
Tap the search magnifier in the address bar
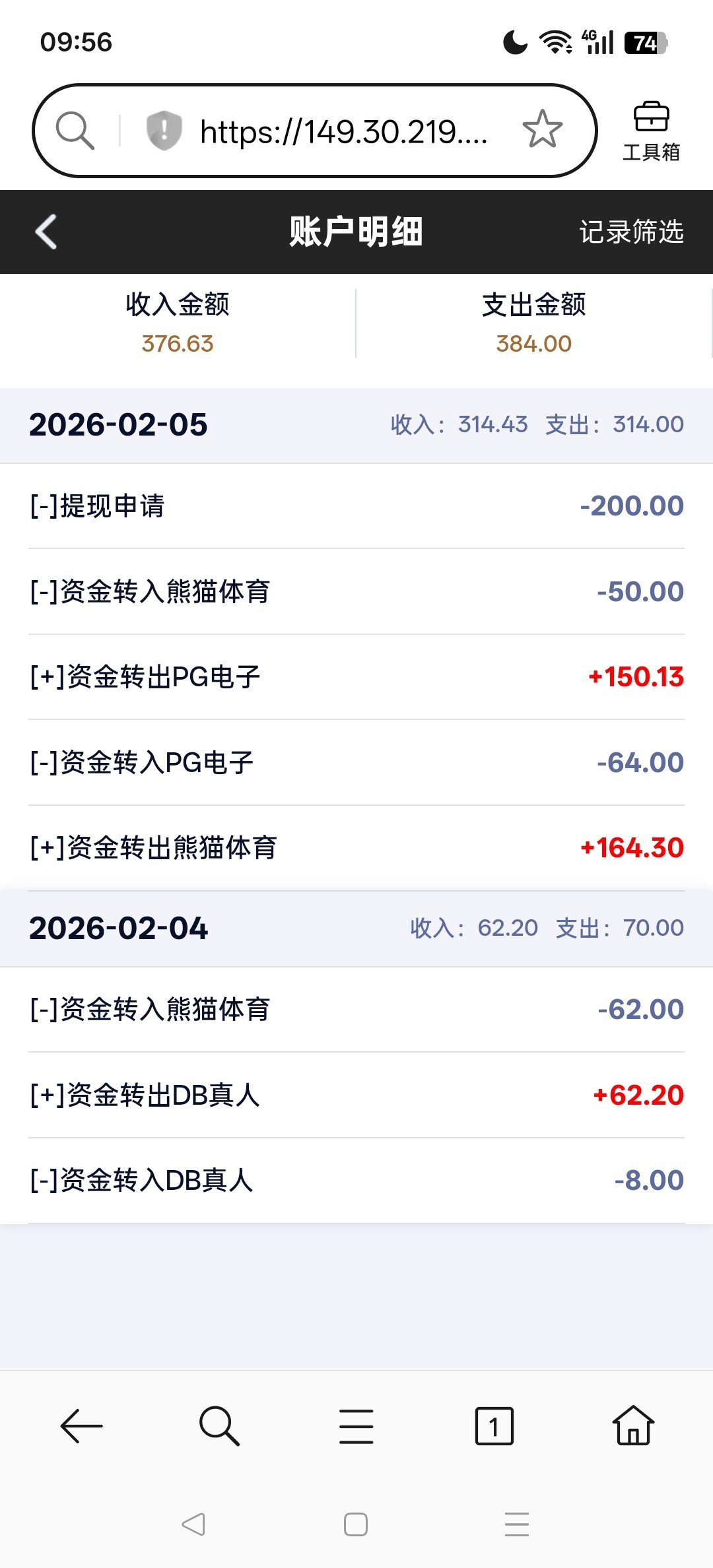75,130
